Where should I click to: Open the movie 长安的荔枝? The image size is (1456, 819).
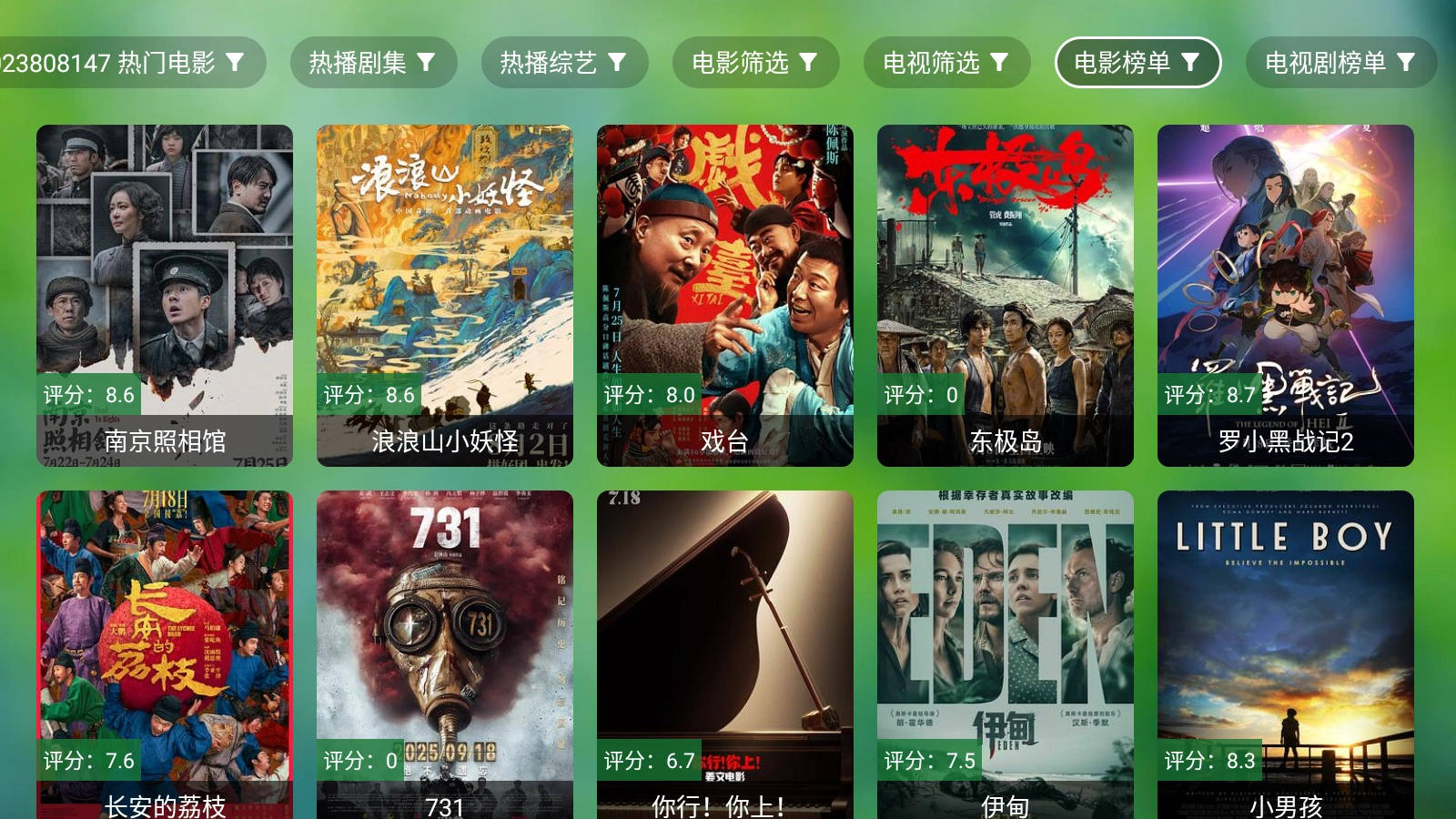click(165, 653)
